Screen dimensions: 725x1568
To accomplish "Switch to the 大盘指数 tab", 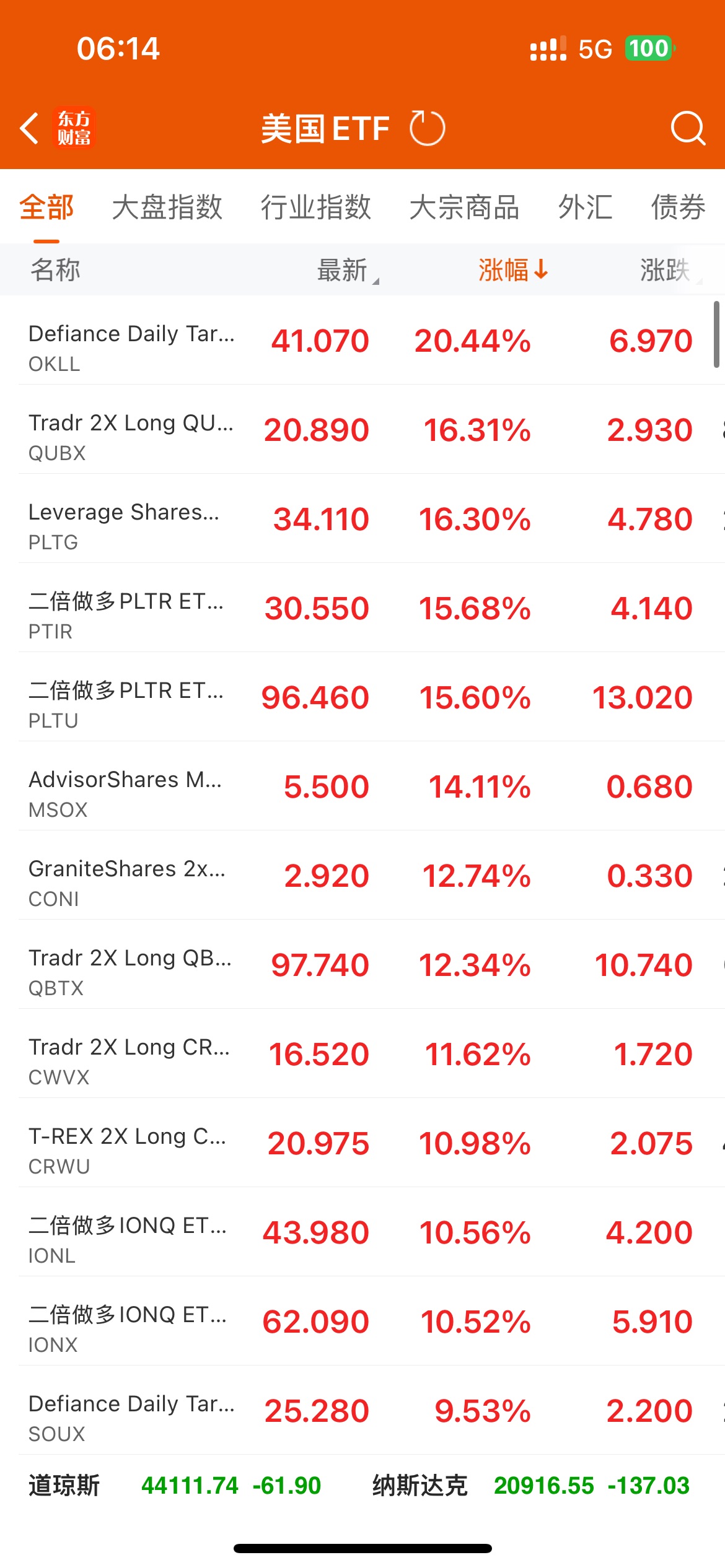I will (x=167, y=207).
